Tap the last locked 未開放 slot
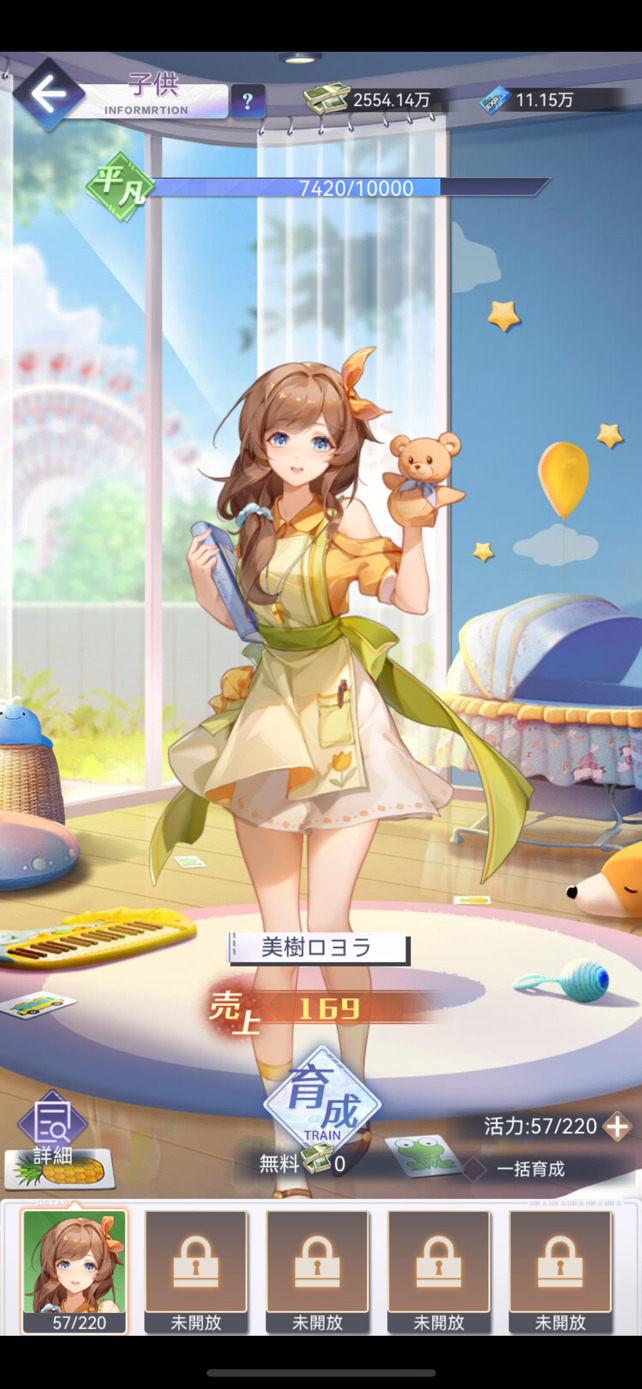This screenshot has height=1389, width=642. point(560,1269)
